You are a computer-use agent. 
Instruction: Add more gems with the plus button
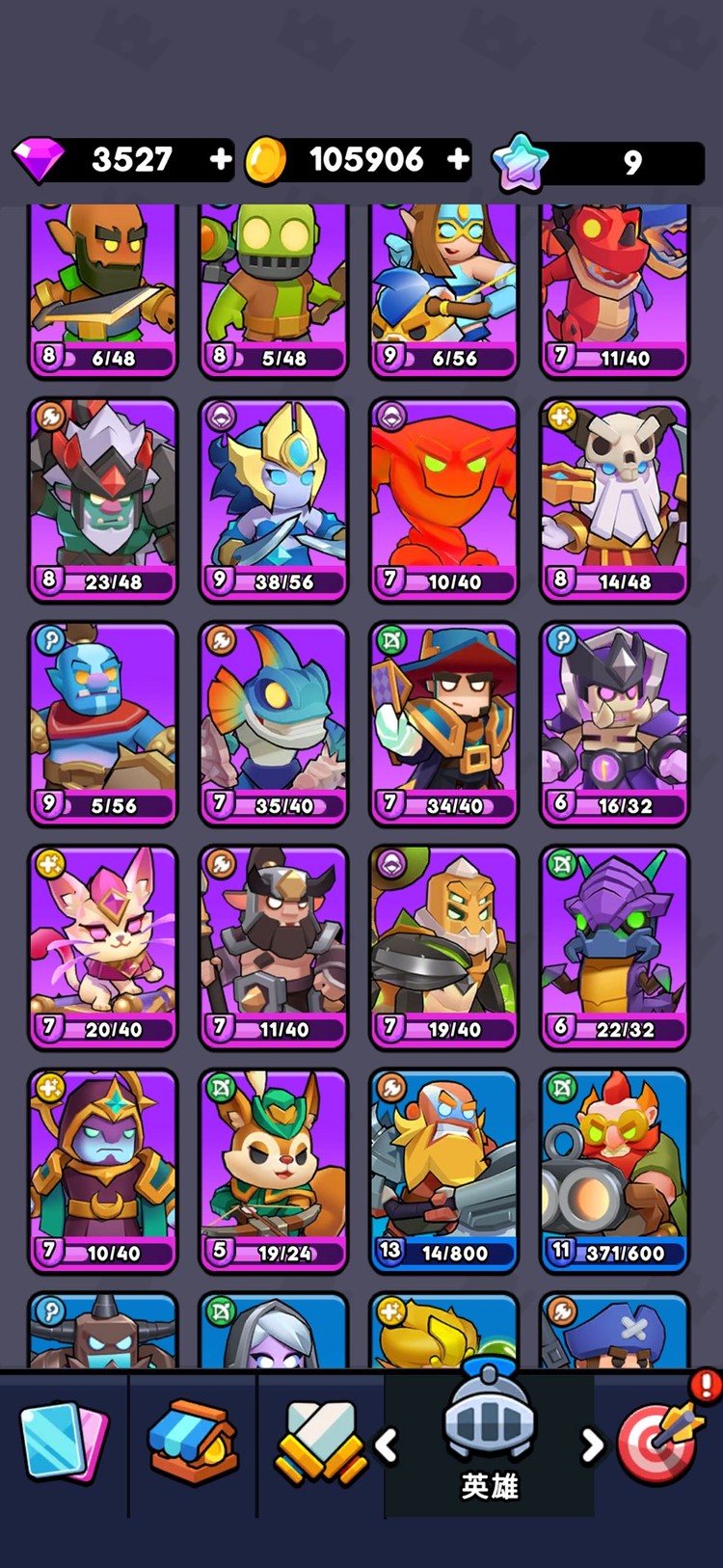pos(221,159)
